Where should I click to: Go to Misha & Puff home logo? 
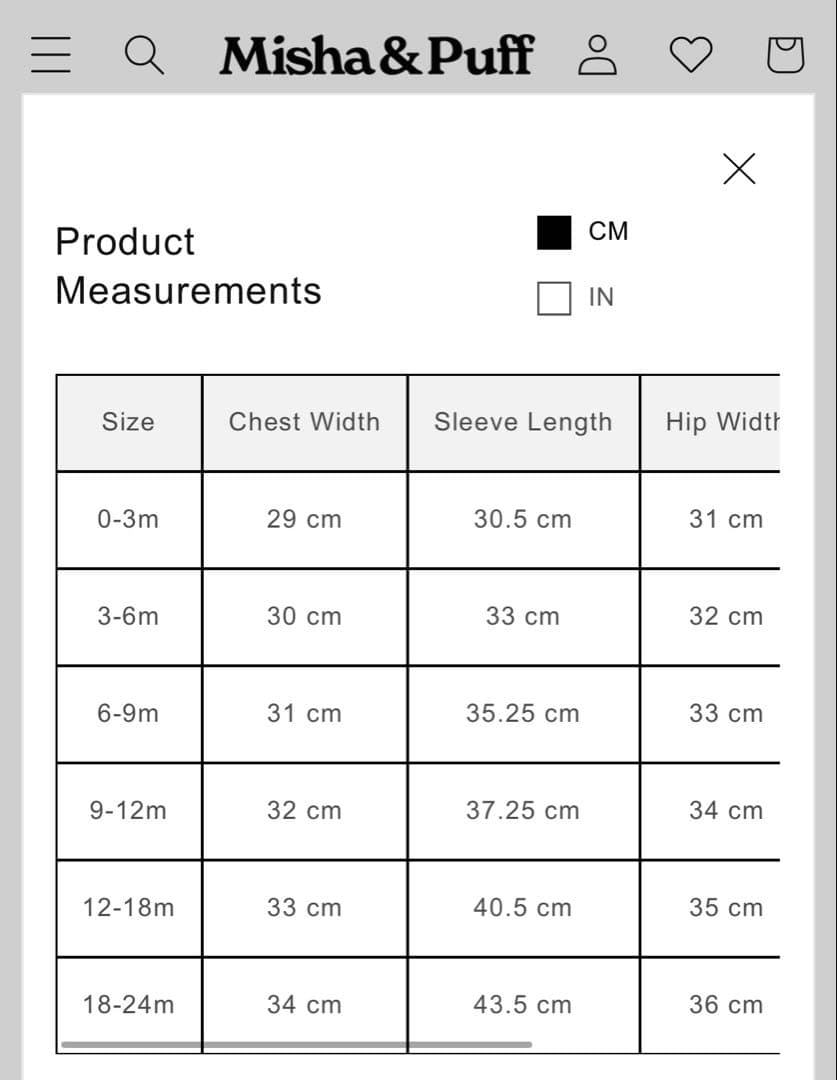click(377, 55)
